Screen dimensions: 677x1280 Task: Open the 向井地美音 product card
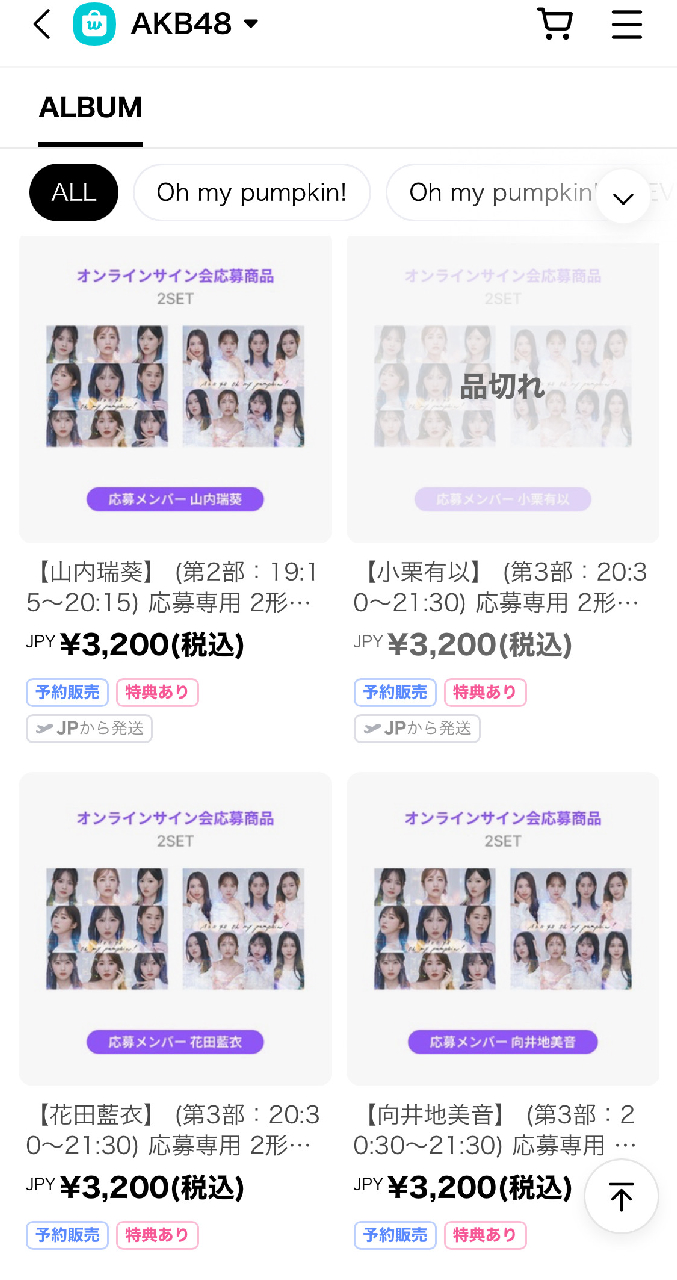click(x=503, y=1010)
